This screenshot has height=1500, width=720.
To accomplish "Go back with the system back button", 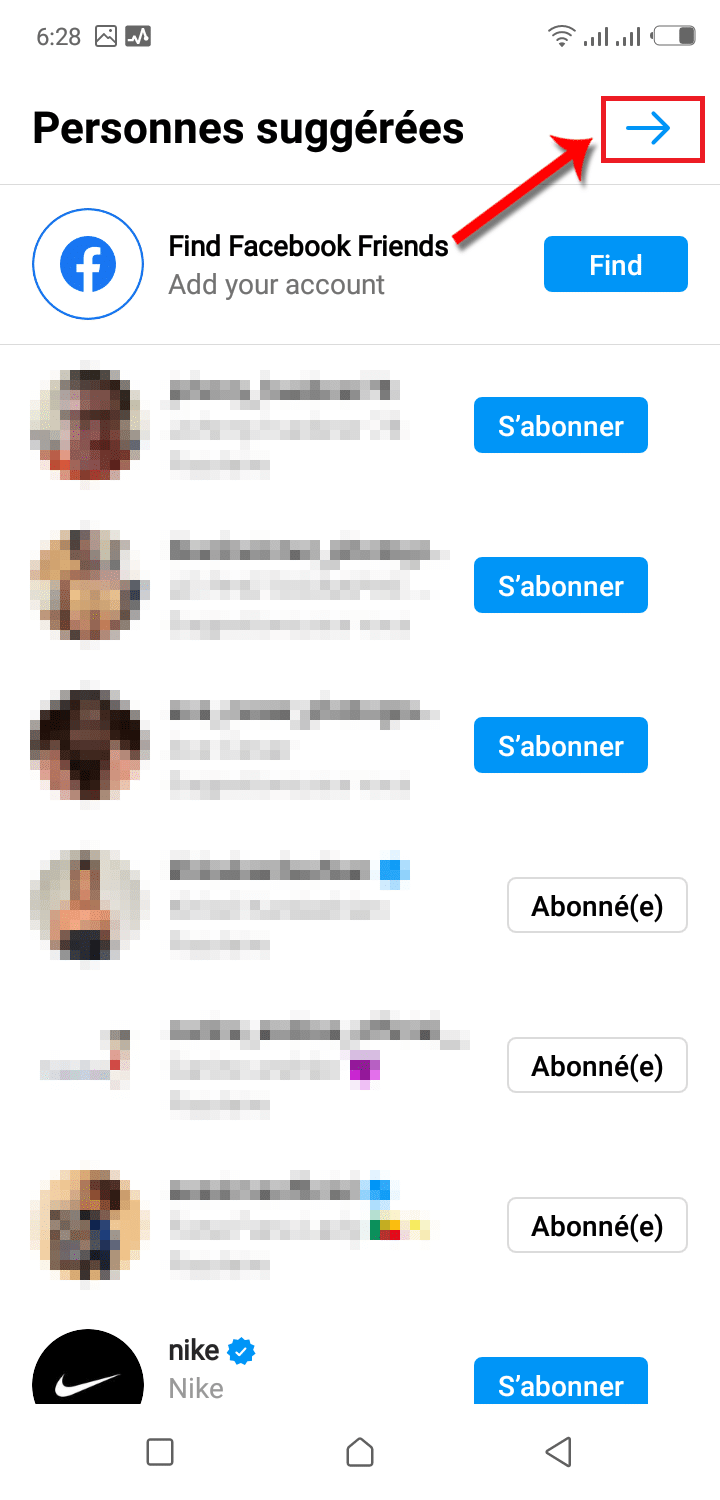I will [x=559, y=1451].
